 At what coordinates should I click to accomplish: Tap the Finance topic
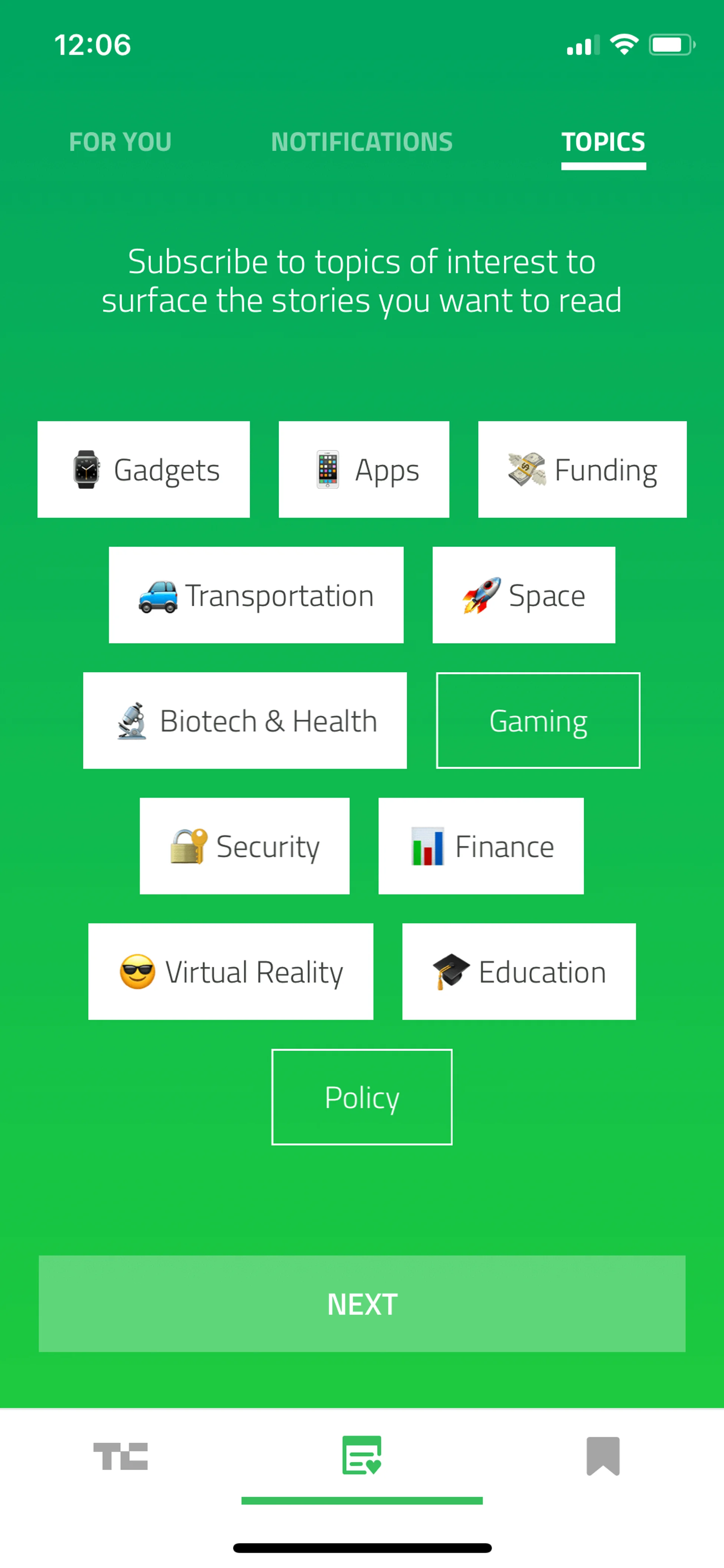coord(481,845)
